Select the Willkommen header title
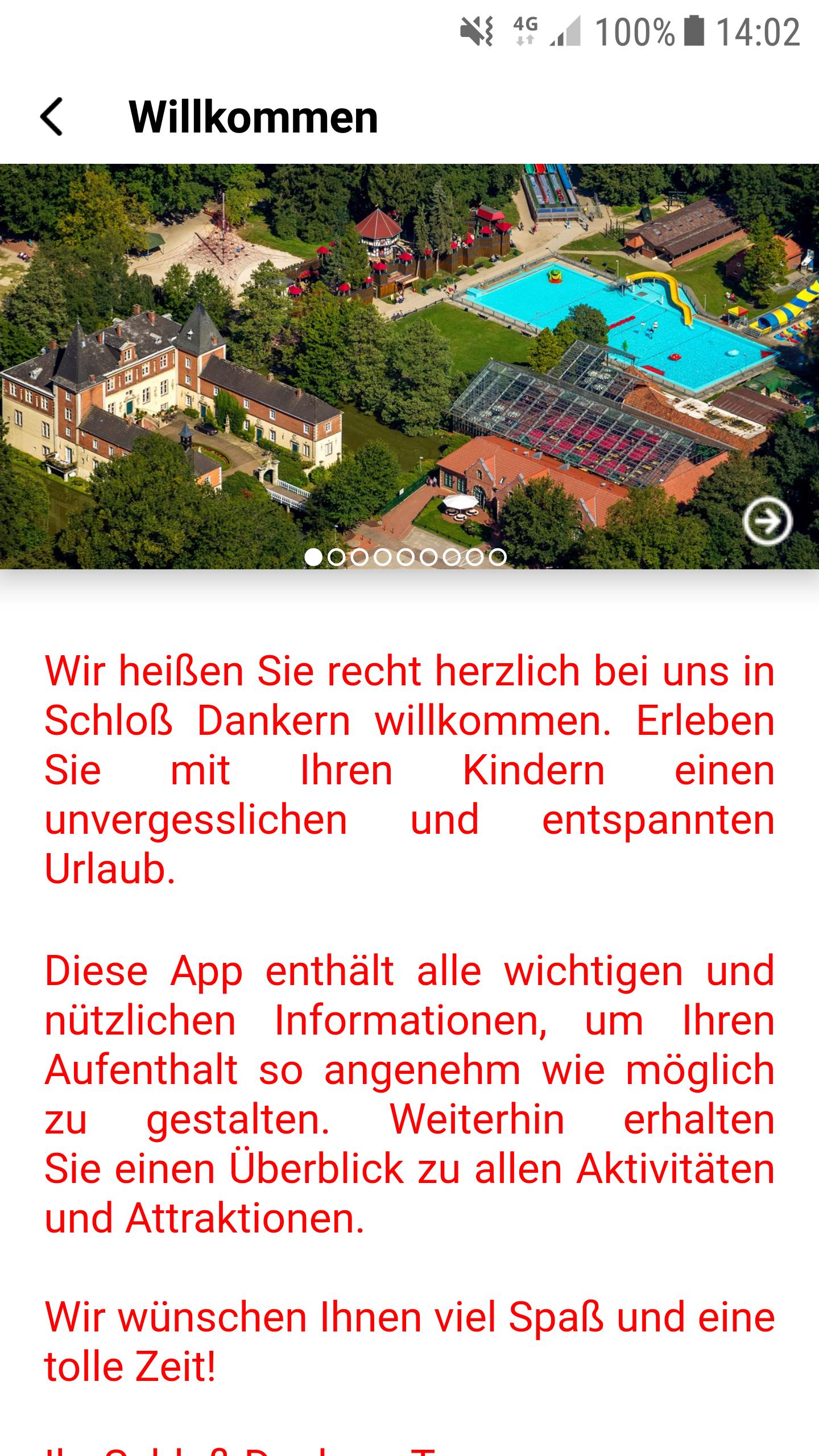 tap(252, 118)
